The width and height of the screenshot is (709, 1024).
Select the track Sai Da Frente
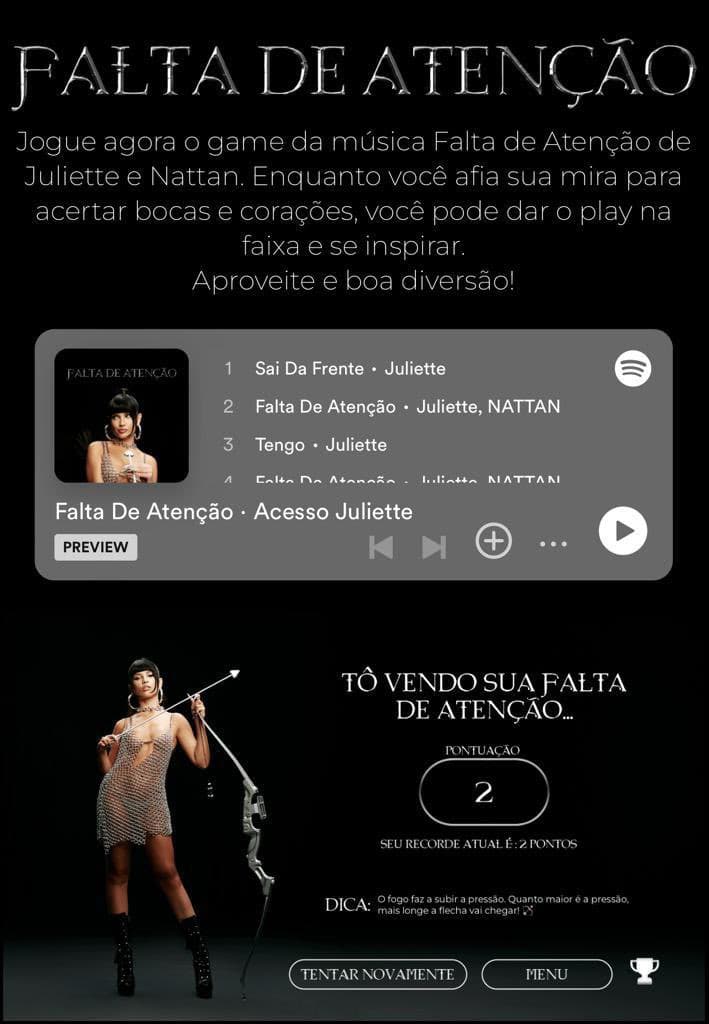coord(309,369)
